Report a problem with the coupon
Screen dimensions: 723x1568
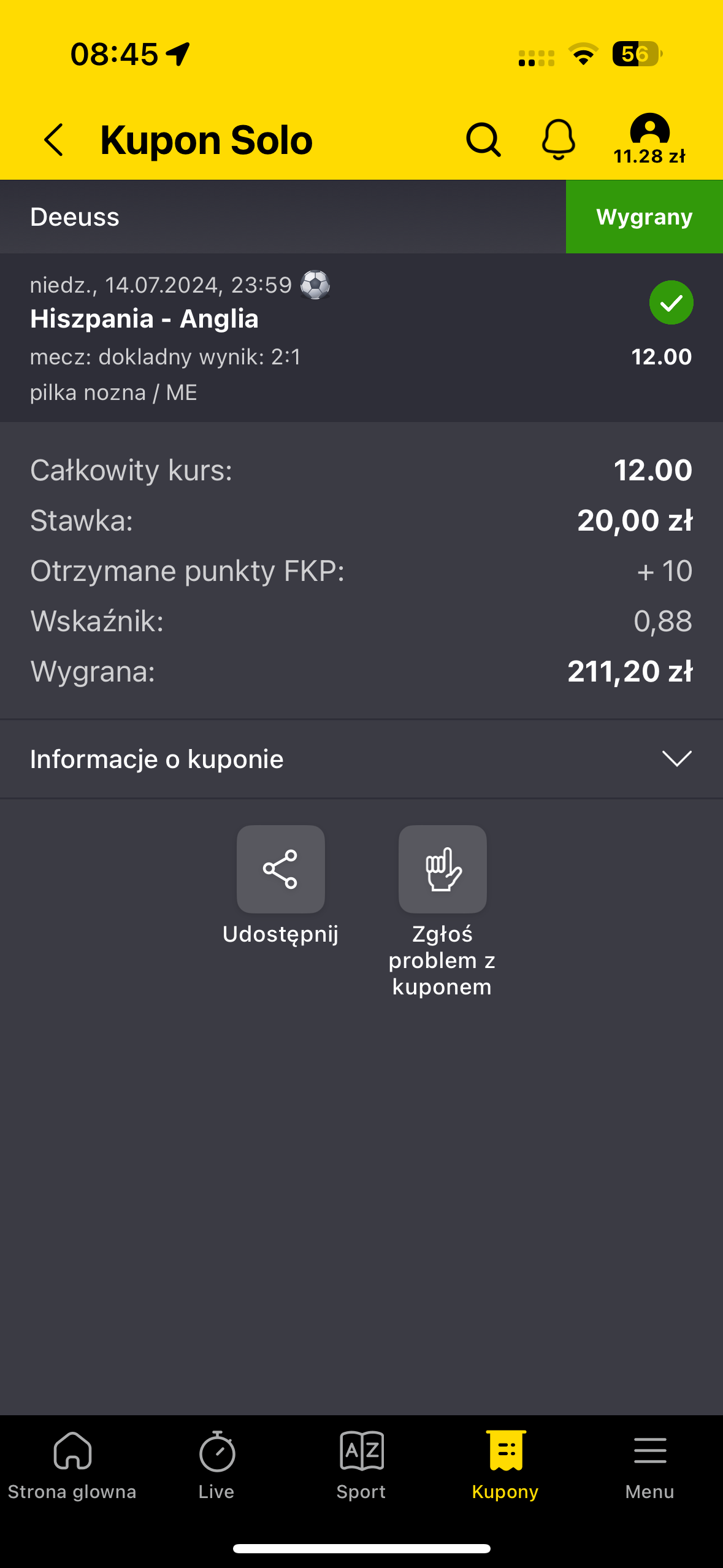pyautogui.click(x=442, y=869)
